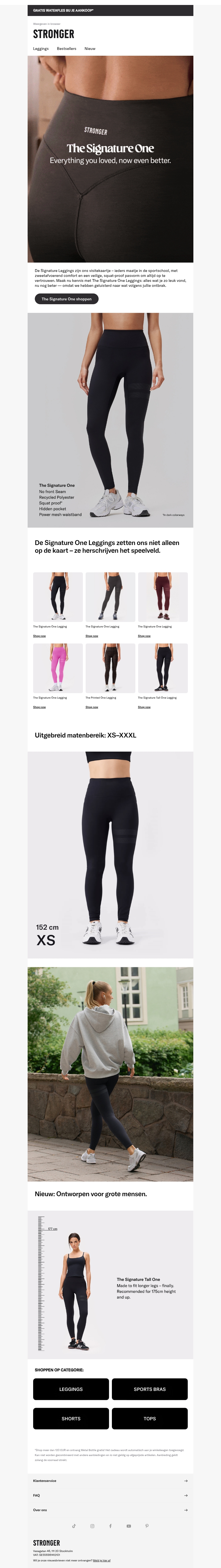Shop now under The Signature Tall One Legging
The height and width of the screenshot is (1568, 221).
tap(144, 707)
